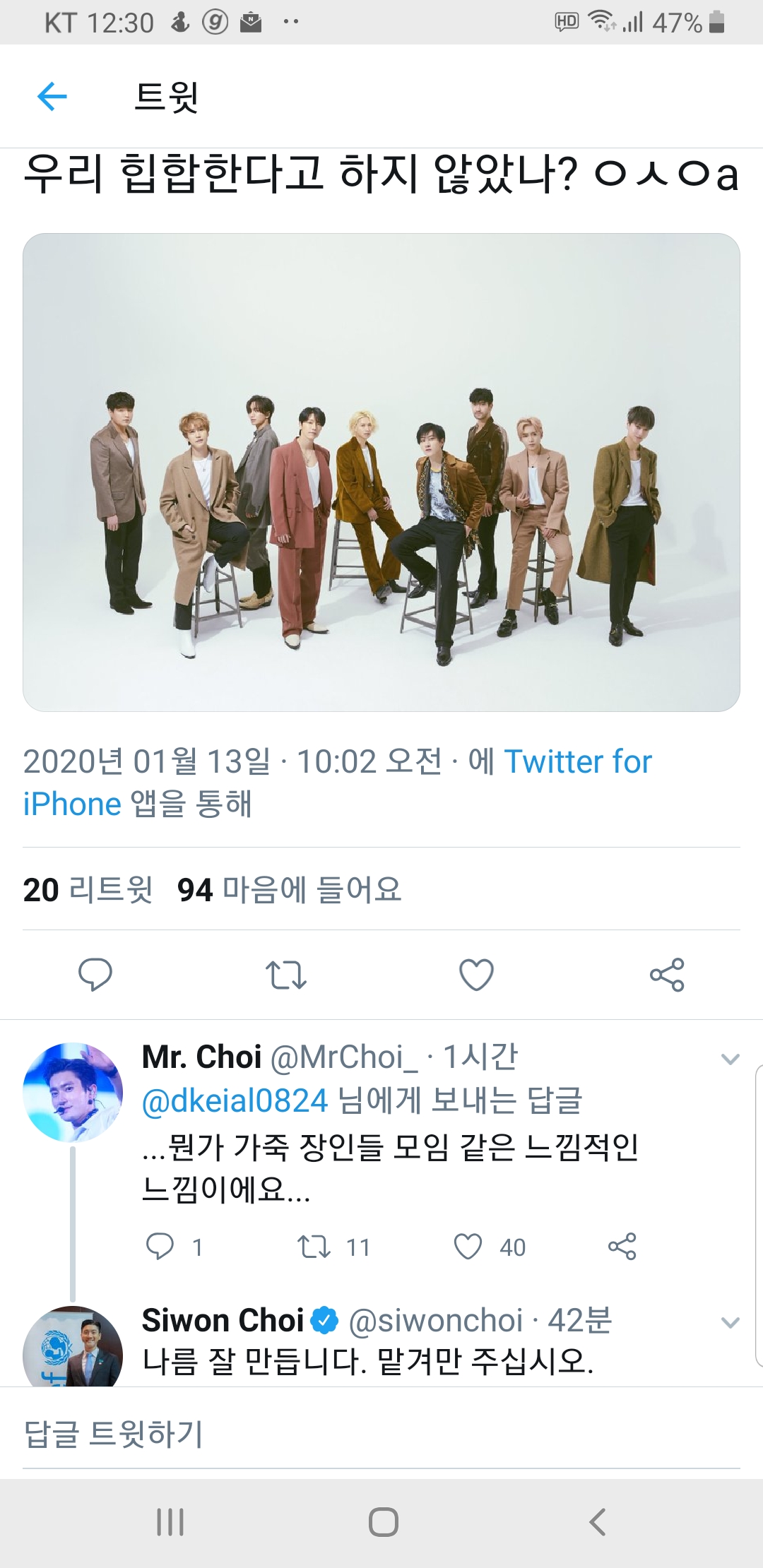Go back using the top arrow

(52, 96)
